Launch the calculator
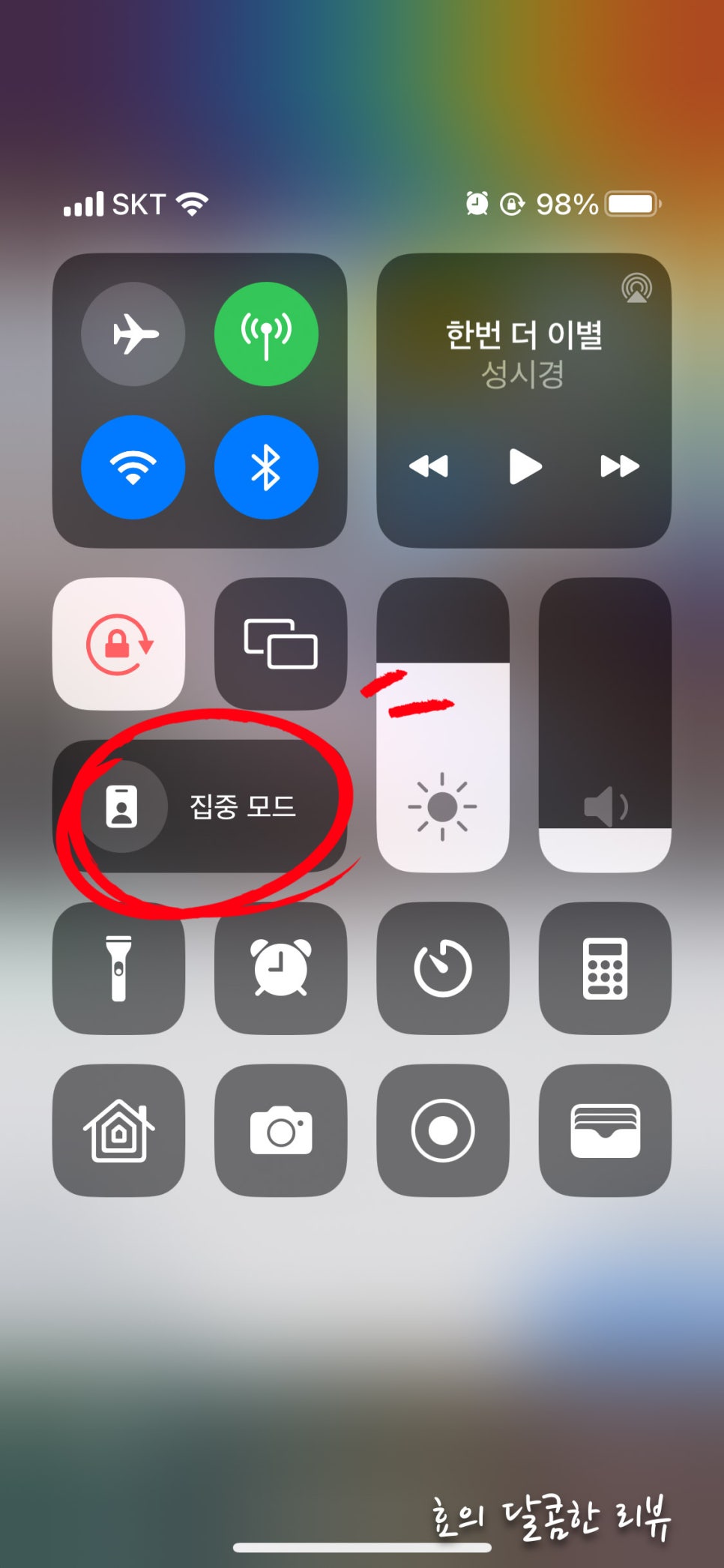Screen dimensions: 724x1568 coord(605,968)
